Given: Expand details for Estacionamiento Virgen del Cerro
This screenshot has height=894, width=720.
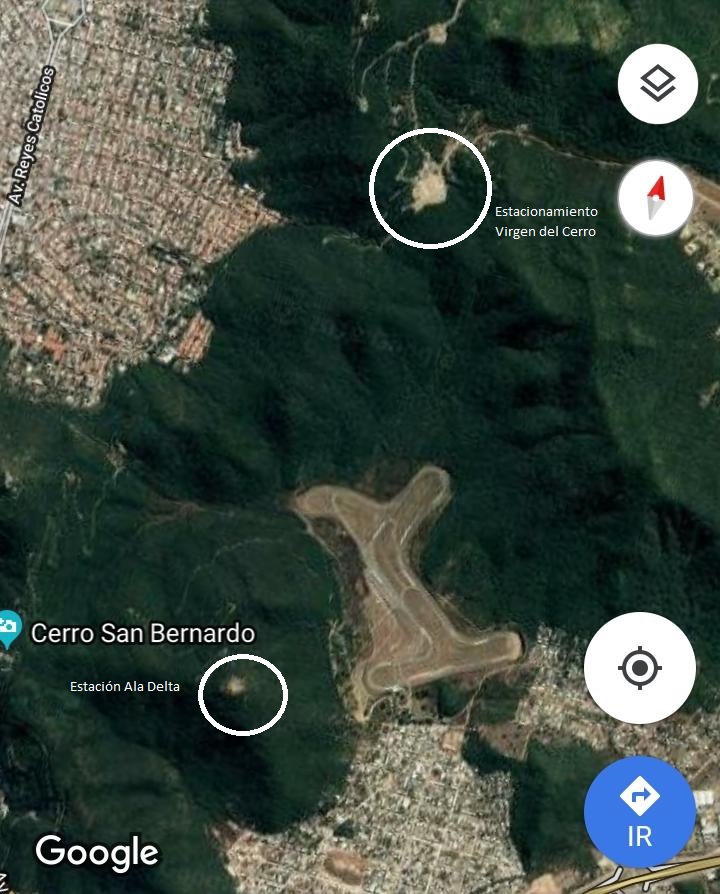Looking at the screenshot, I should point(548,221).
